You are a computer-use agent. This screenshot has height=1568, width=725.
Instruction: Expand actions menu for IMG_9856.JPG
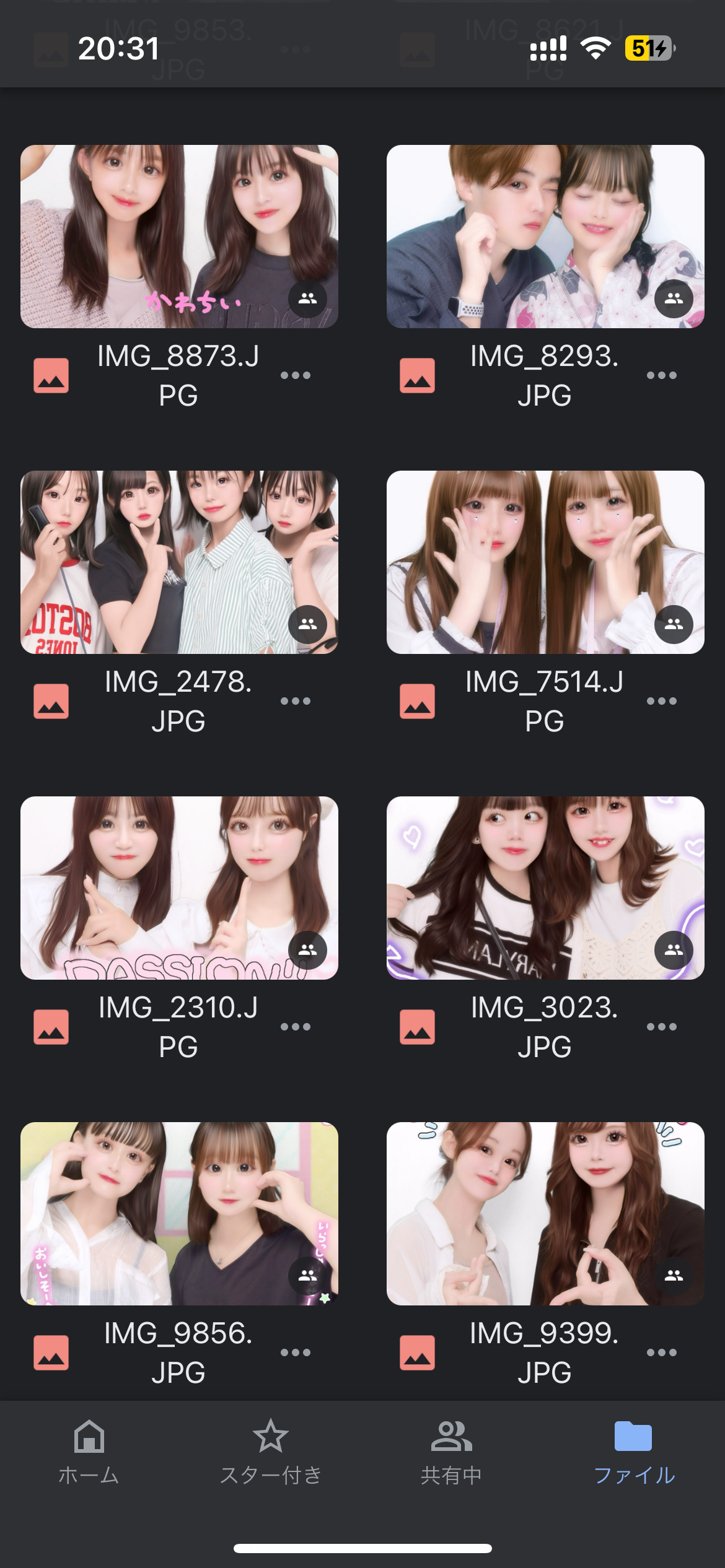pos(296,1352)
